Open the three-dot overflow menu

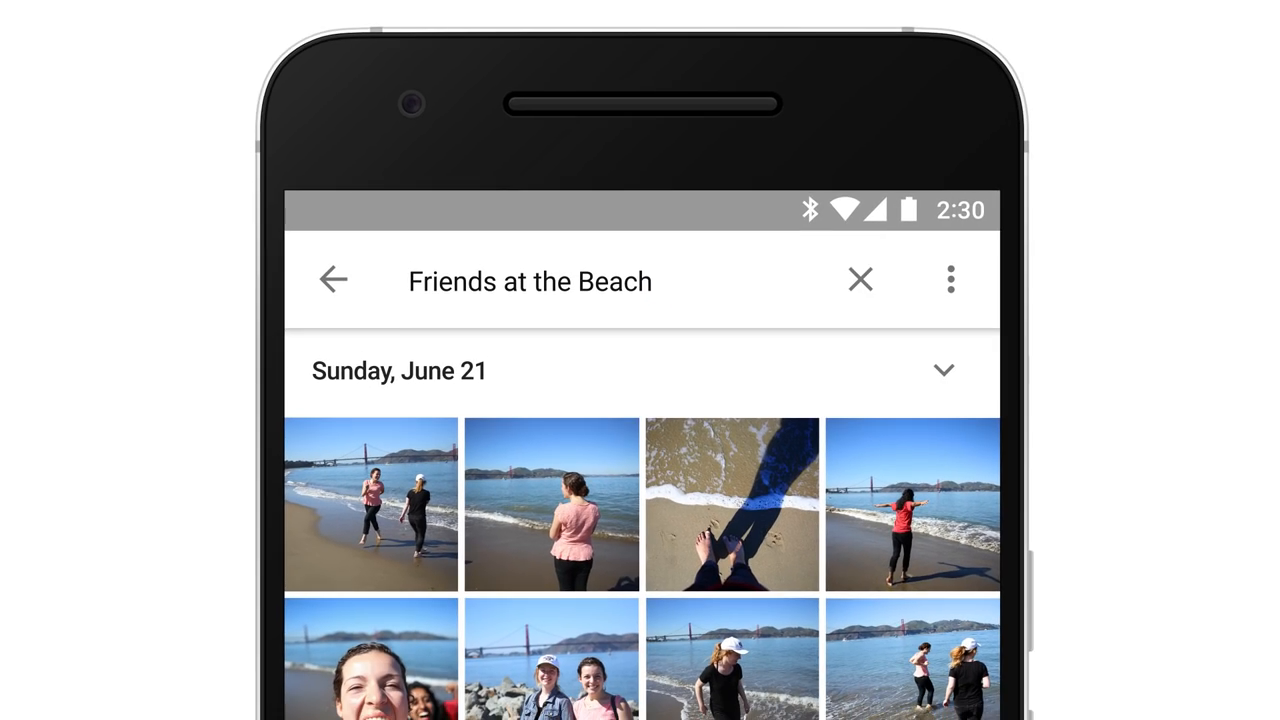(x=950, y=280)
